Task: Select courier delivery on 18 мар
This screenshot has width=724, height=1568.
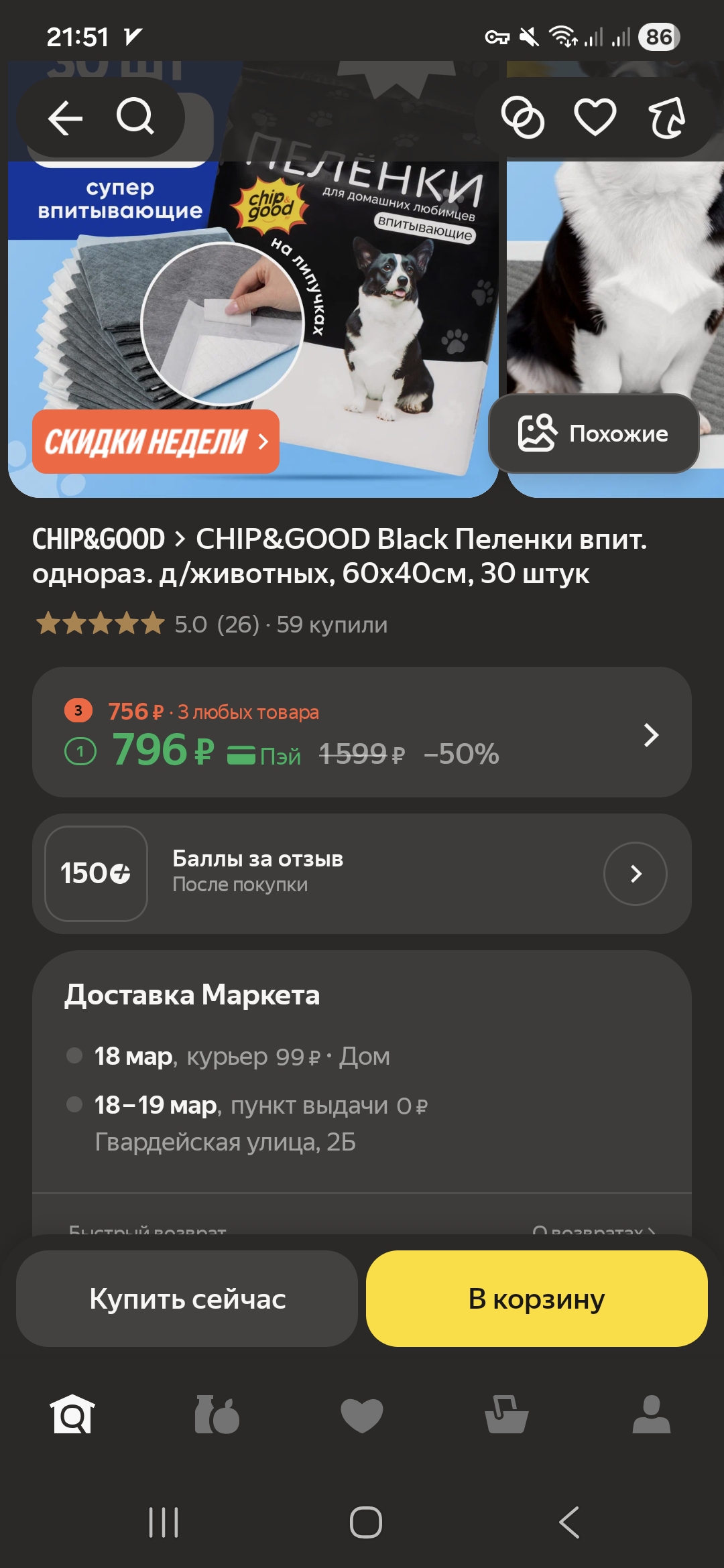Action: click(241, 1057)
